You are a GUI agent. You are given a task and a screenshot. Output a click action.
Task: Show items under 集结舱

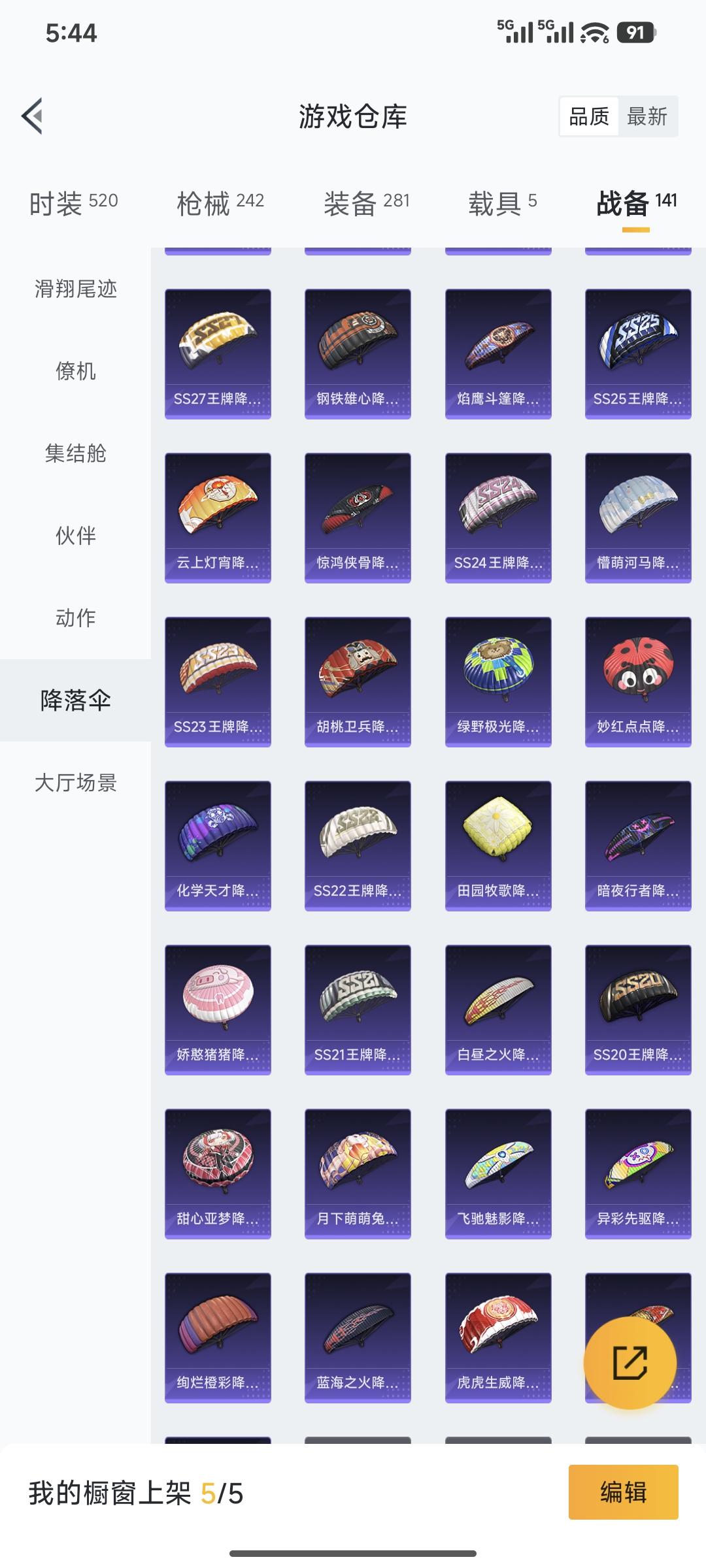(x=75, y=455)
